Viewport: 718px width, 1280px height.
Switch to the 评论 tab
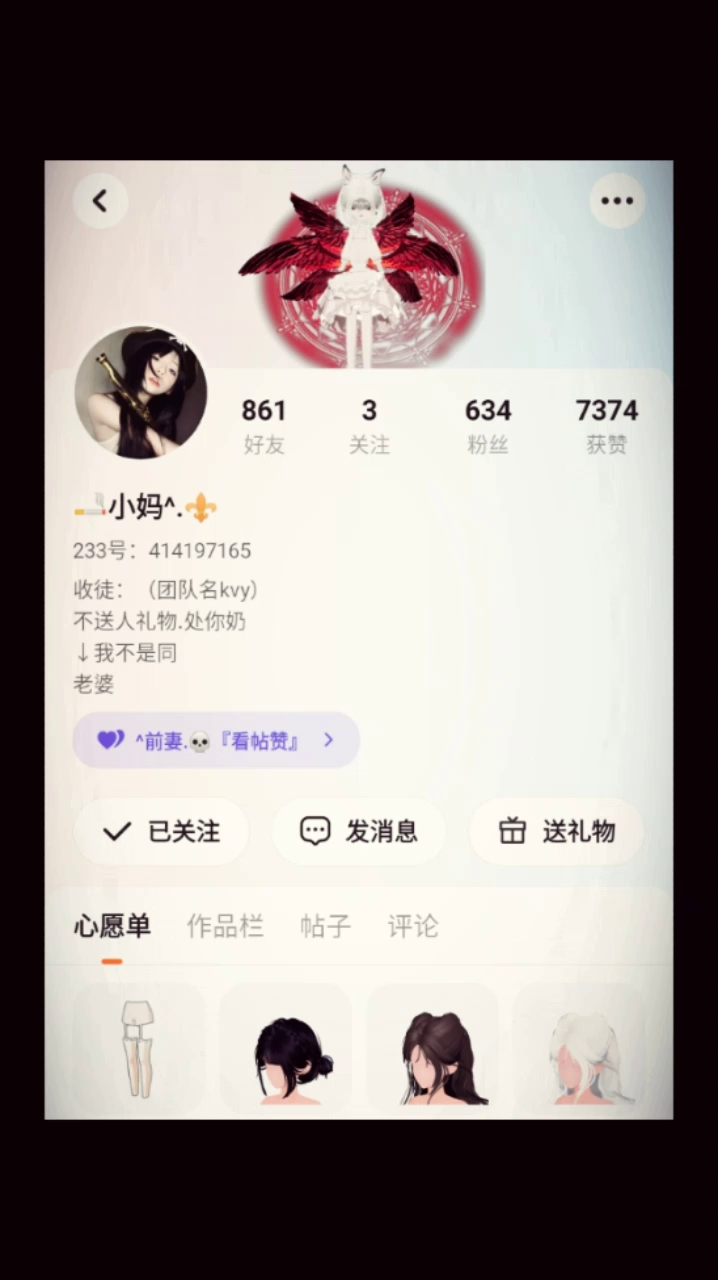(x=413, y=927)
